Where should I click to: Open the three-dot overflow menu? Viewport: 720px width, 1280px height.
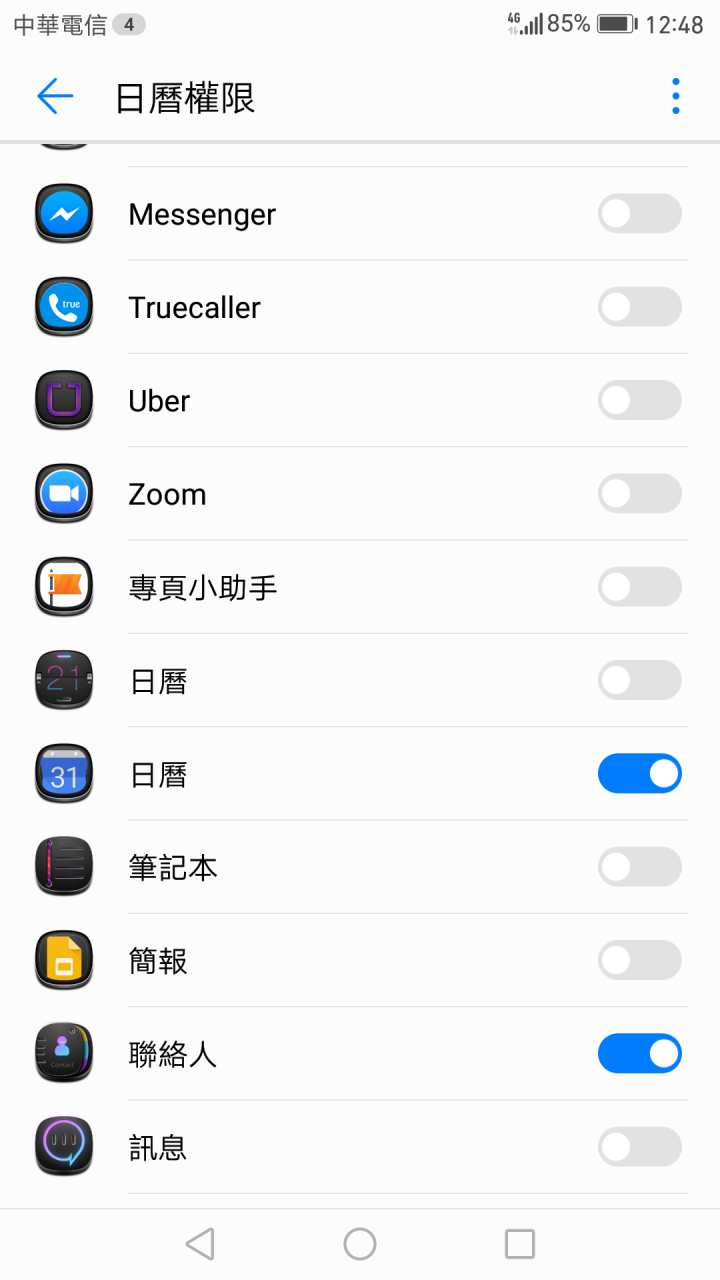(676, 96)
